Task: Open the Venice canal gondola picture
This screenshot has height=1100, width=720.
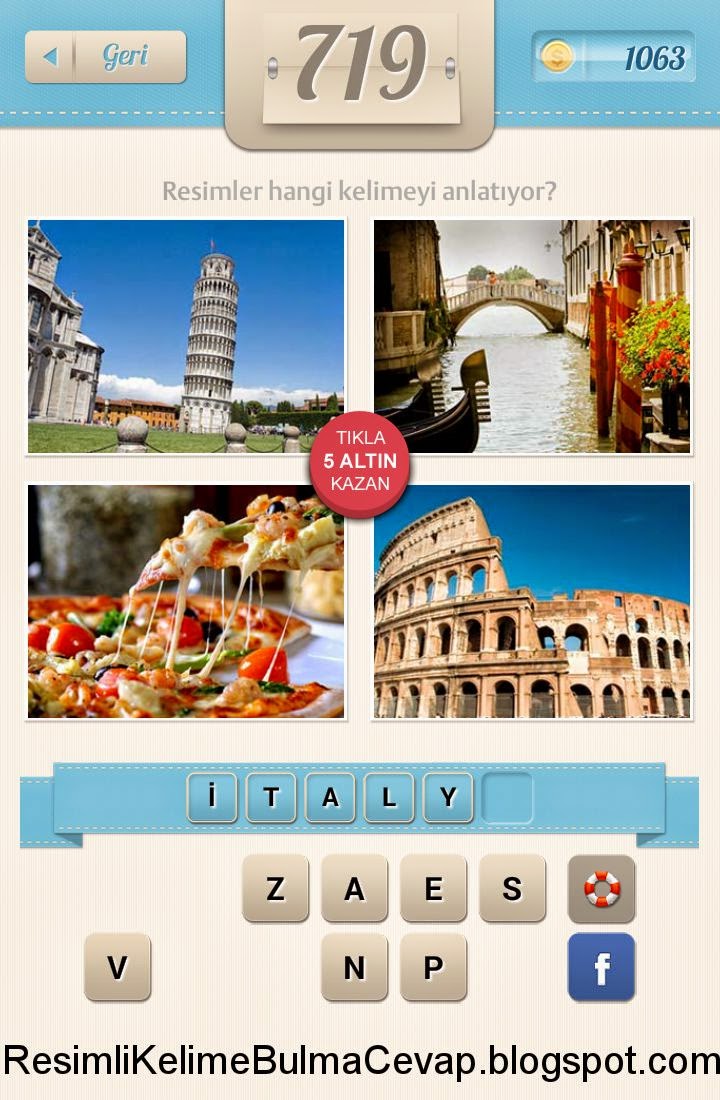Action: pyautogui.click(x=532, y=337)
